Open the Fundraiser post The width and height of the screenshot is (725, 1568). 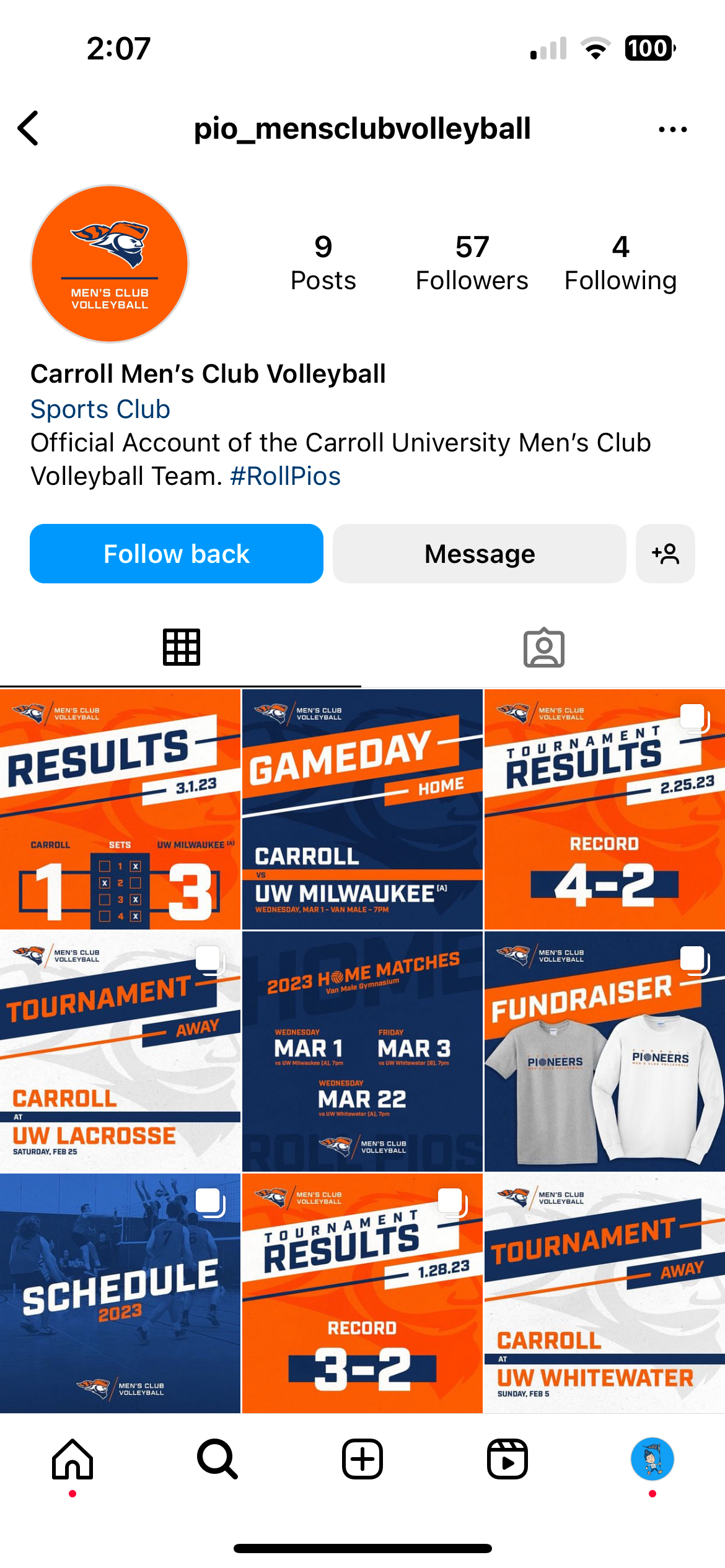604,1052
